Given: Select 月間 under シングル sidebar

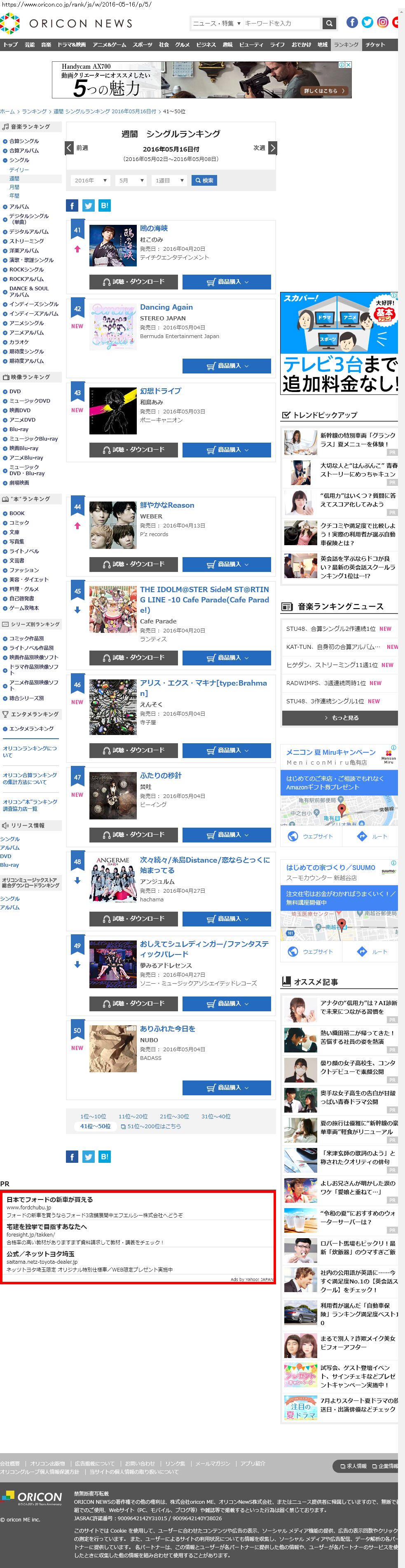Looking at the screenshot, I should click(14, 187).
